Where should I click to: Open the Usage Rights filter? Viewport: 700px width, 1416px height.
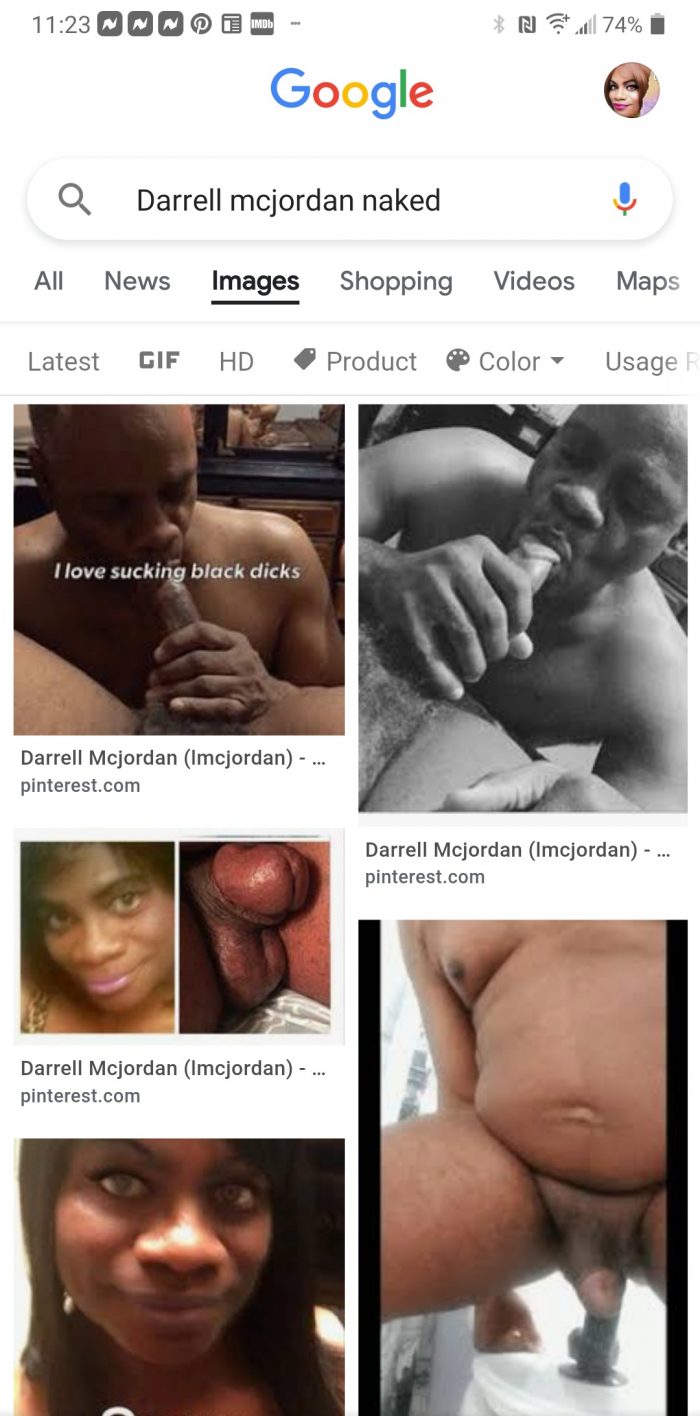coord(650,361)
